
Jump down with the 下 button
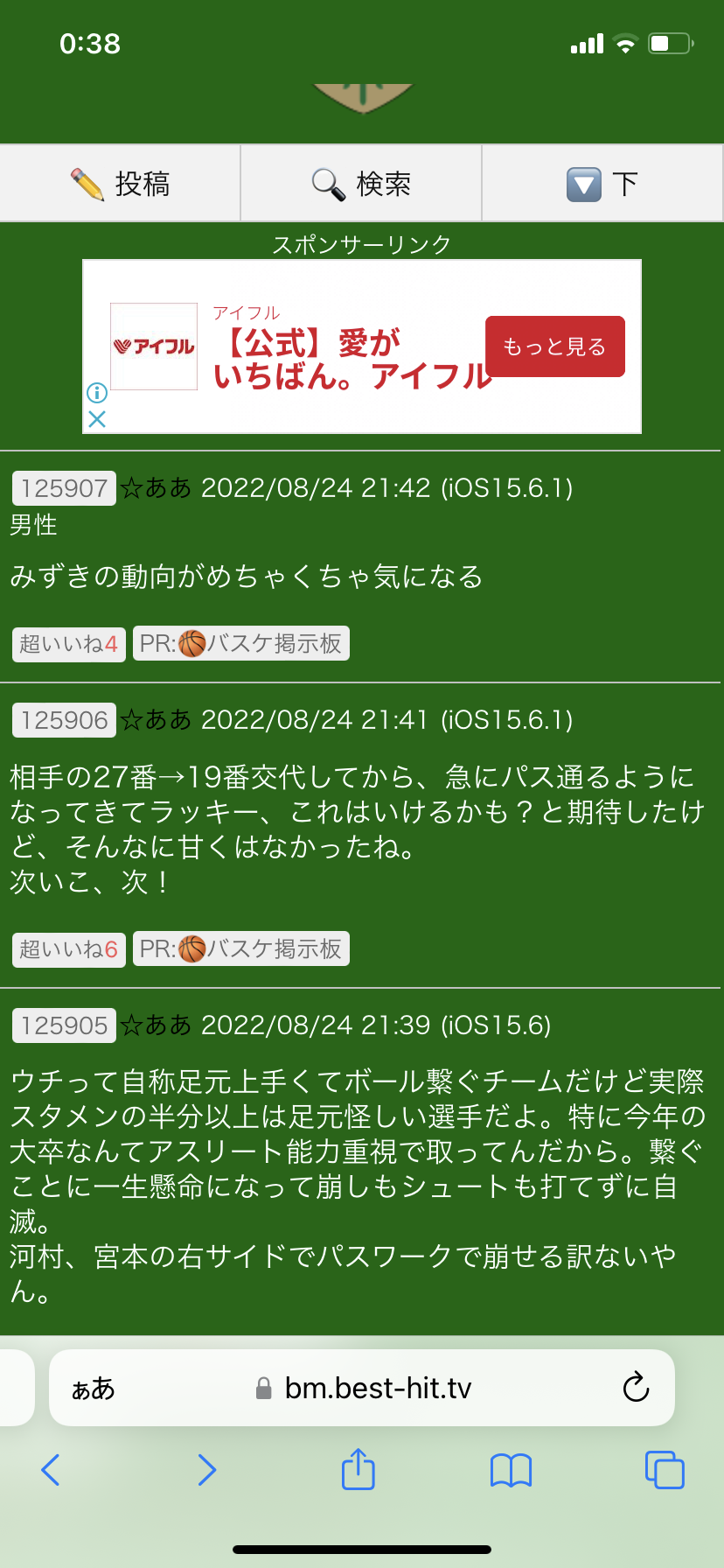[x=602, y=184]
